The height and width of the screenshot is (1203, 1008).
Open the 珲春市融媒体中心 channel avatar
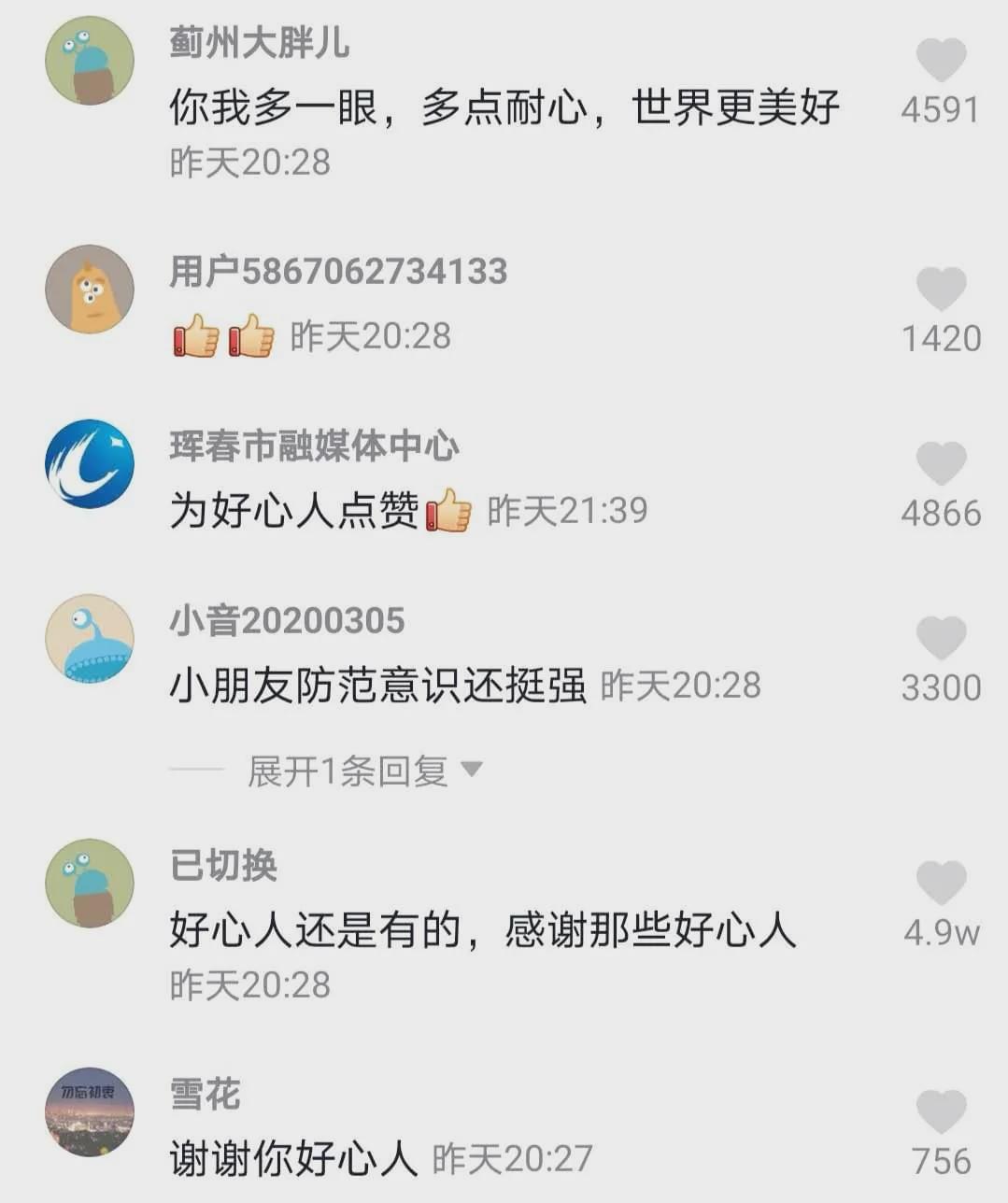[89, 461]
